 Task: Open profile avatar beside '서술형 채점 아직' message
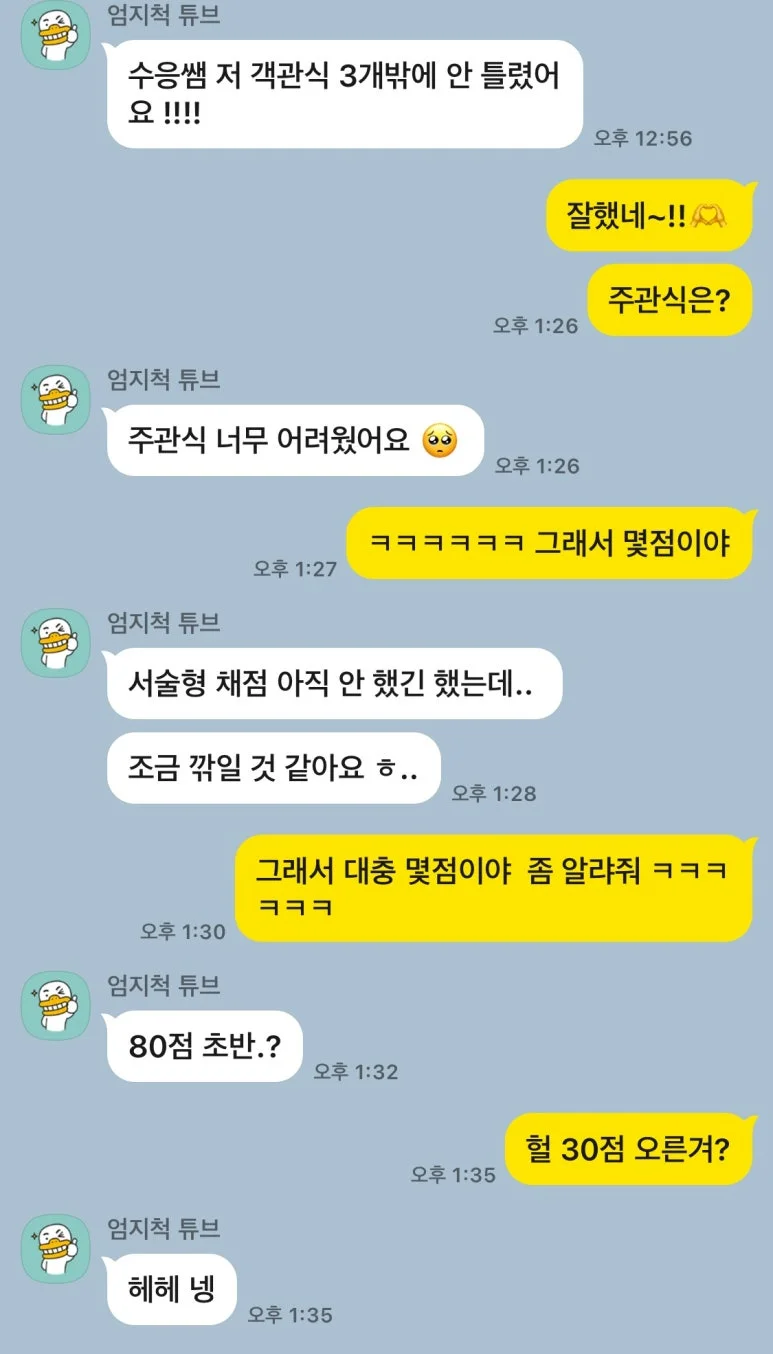[x=56, y=643]
